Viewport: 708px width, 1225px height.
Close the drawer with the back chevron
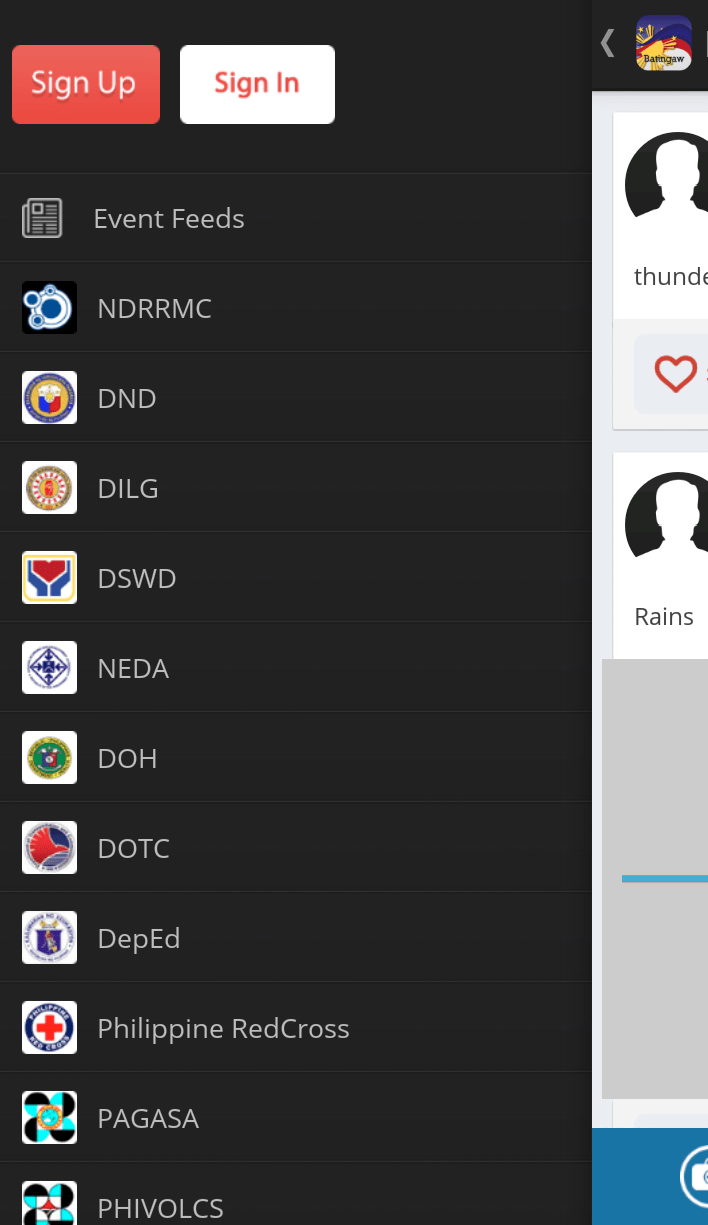click(x=607, y=43)
